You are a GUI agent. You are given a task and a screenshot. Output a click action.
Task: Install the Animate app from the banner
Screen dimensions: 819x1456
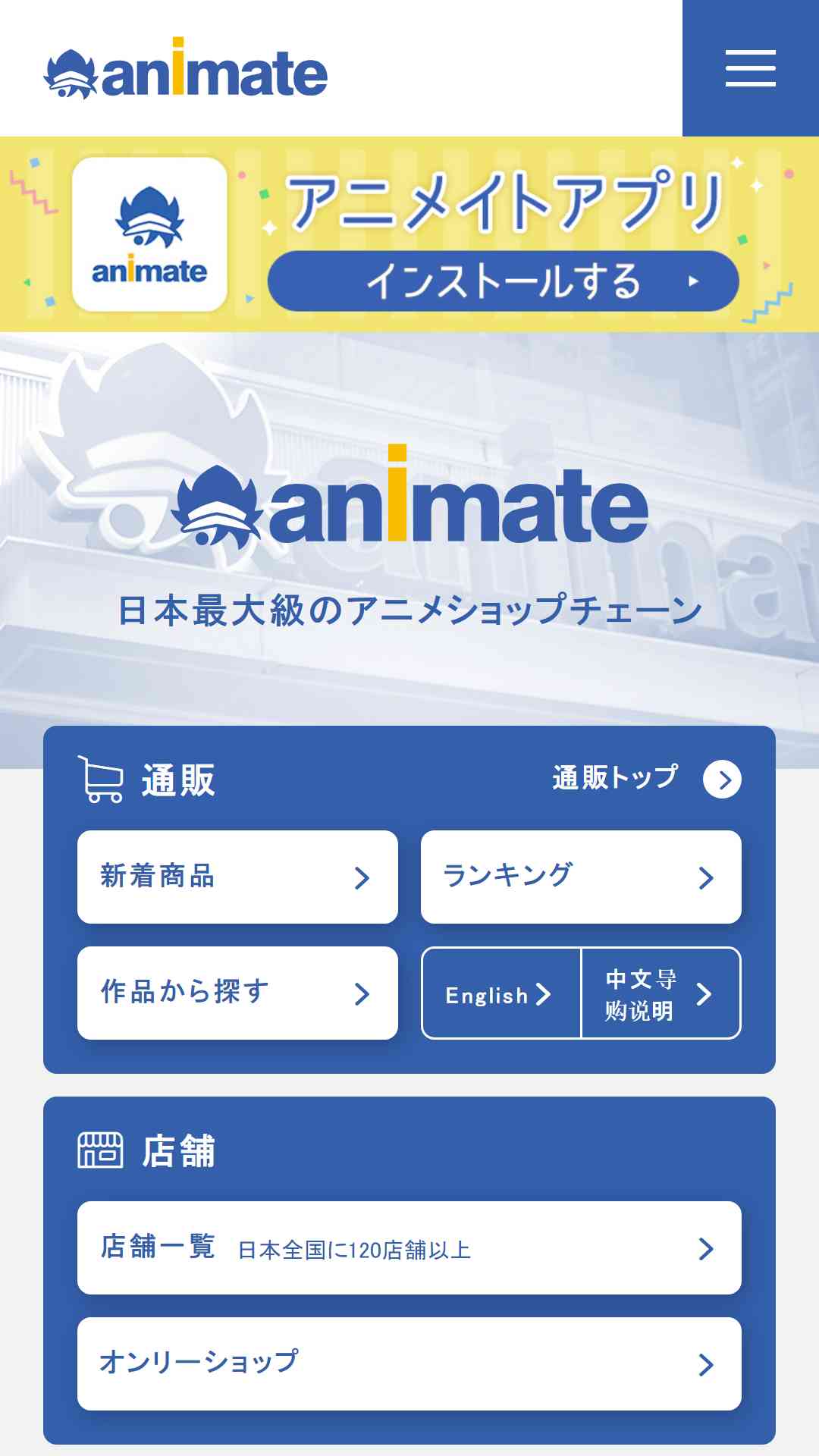(x=503, y=281)
